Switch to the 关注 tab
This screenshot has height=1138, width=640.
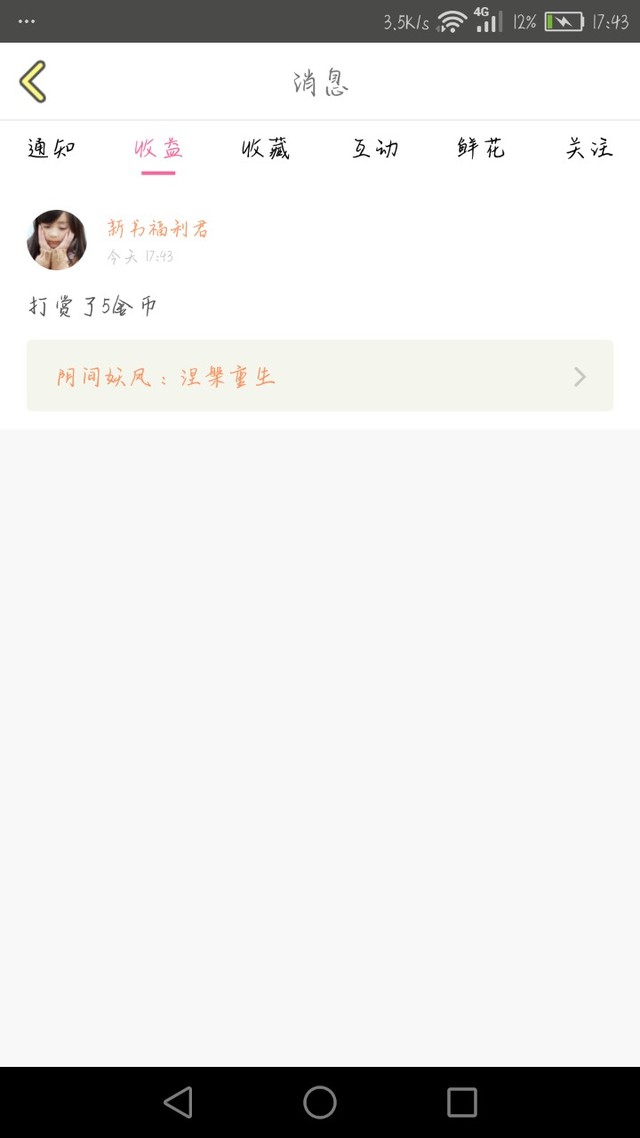click(589, 149)
